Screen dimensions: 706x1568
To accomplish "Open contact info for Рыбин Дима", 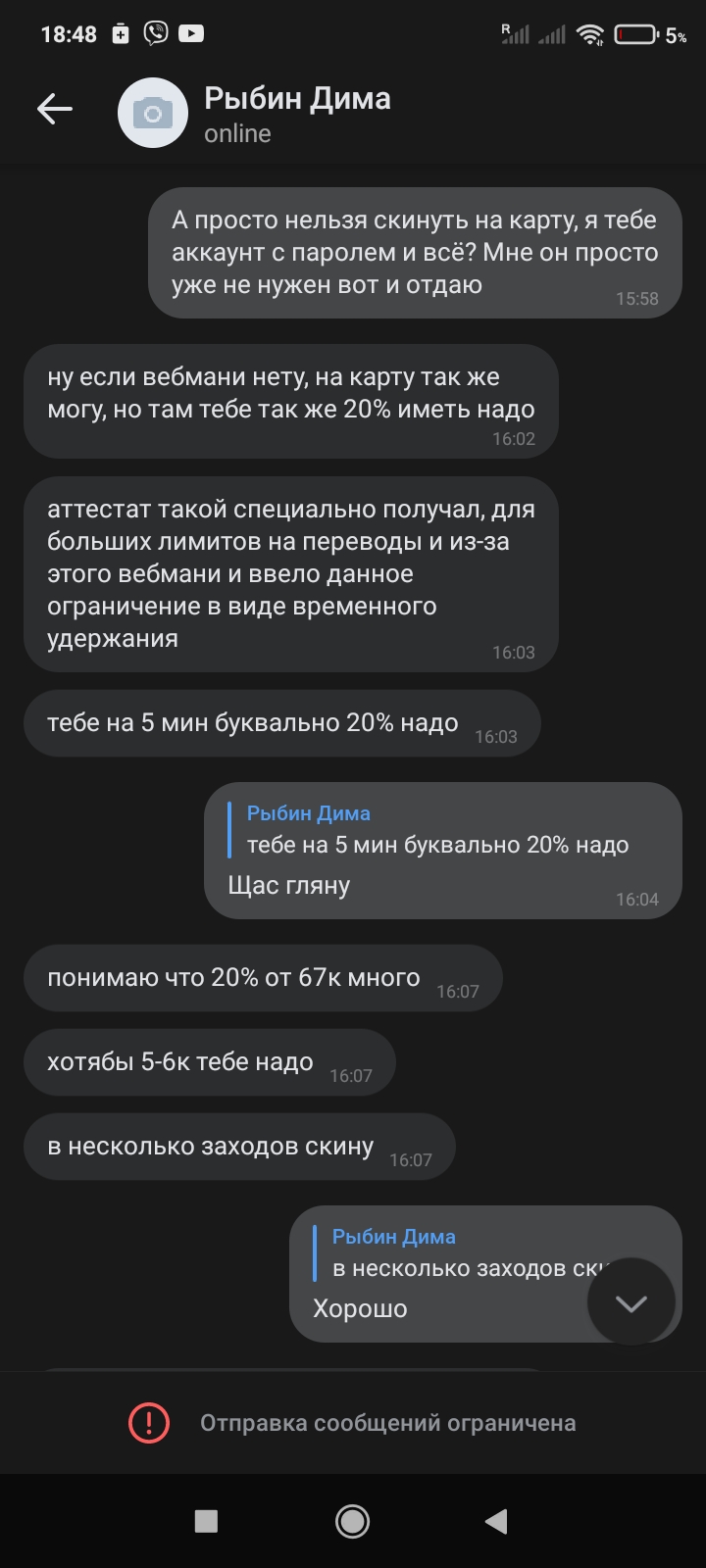I will tap(297, 114).
